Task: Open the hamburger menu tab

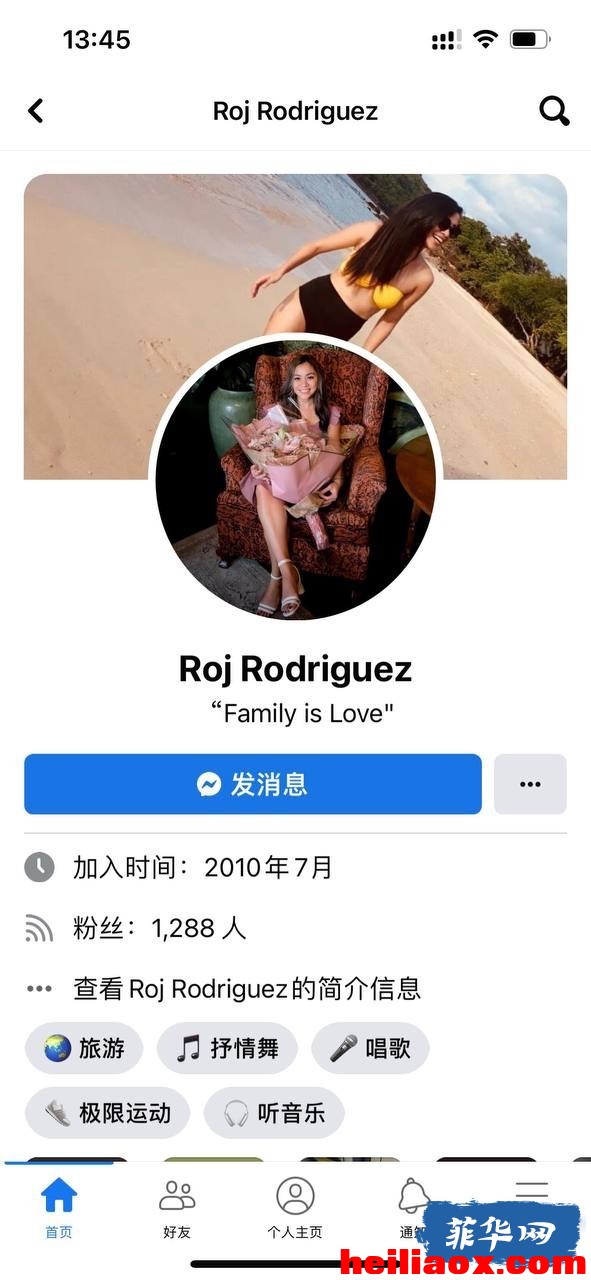Action: point(531,1195)
